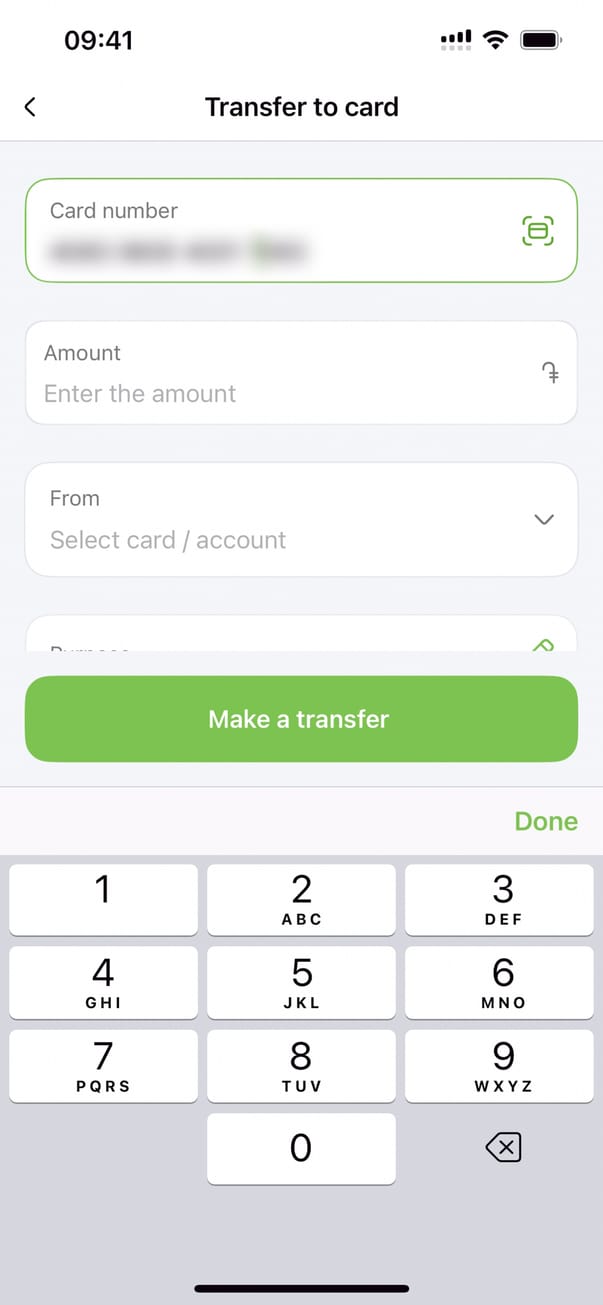Type digit 5 on keypad
Image resolution: width=603 pixels, height=1305 pixels.
point(301,982)
